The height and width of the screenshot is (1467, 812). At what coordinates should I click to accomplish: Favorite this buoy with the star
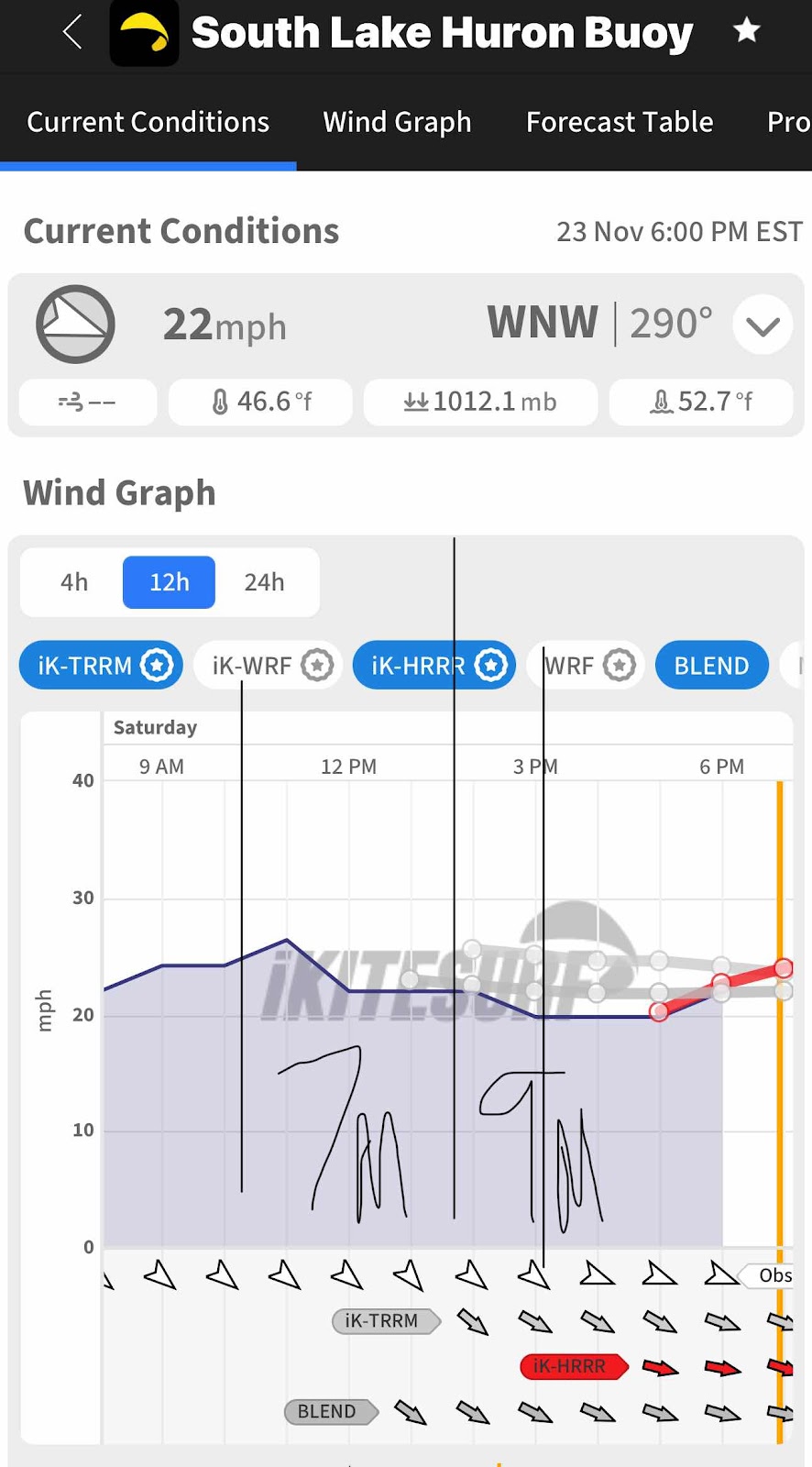(747, 31)
